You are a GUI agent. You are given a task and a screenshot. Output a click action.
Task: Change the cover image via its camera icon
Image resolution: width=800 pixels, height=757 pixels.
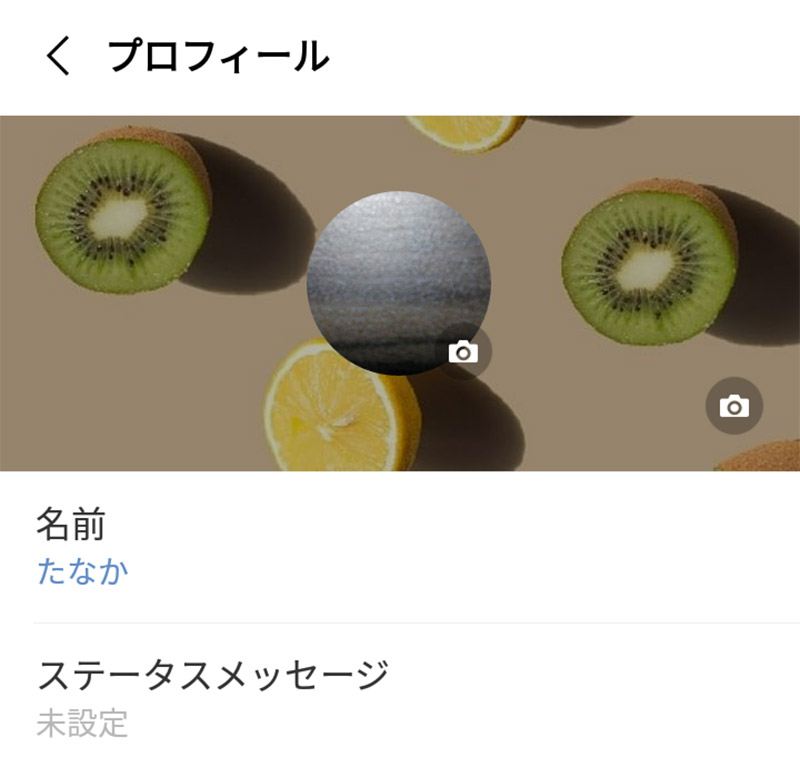(x=734, y=406)
